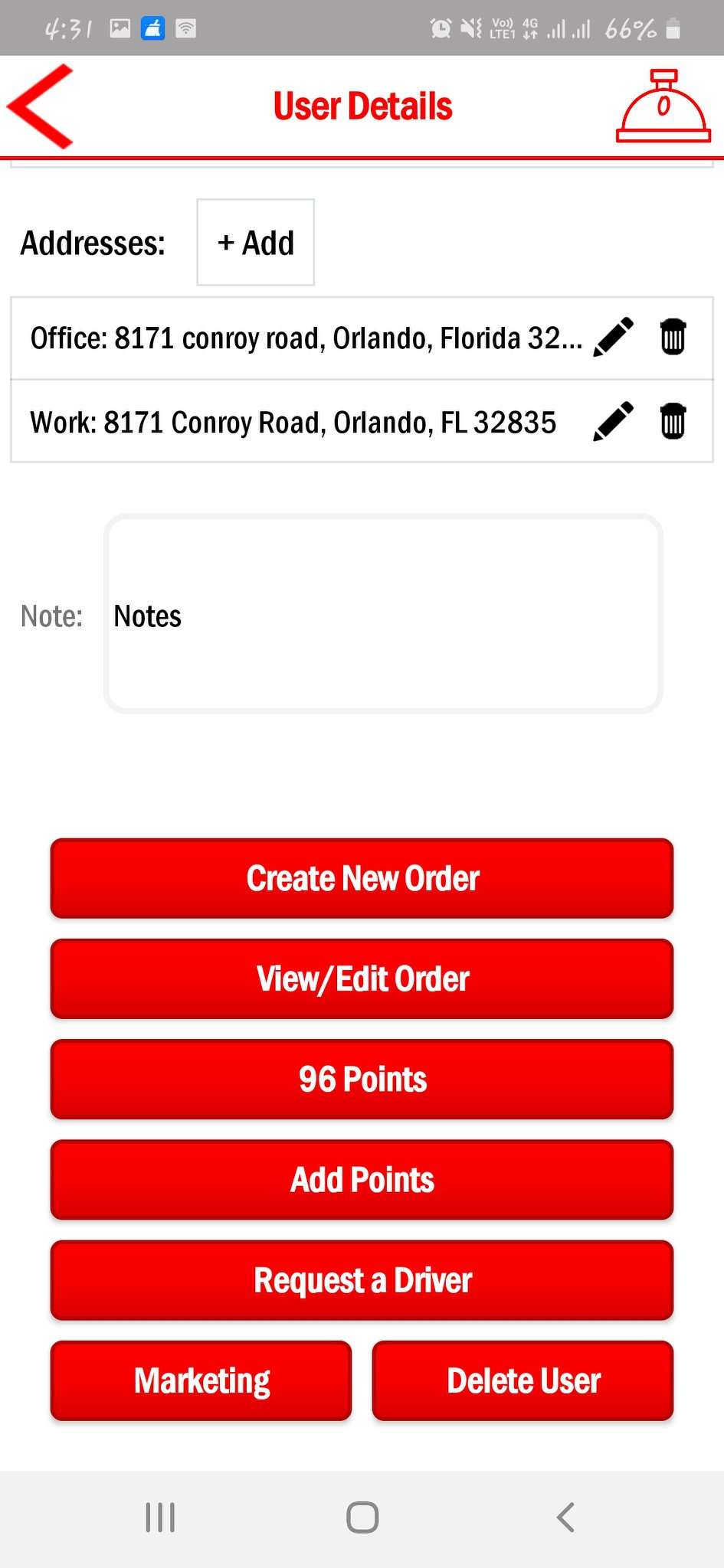Add a new address
Viewport: 724px width, 1568px height.
pos(255,243)
